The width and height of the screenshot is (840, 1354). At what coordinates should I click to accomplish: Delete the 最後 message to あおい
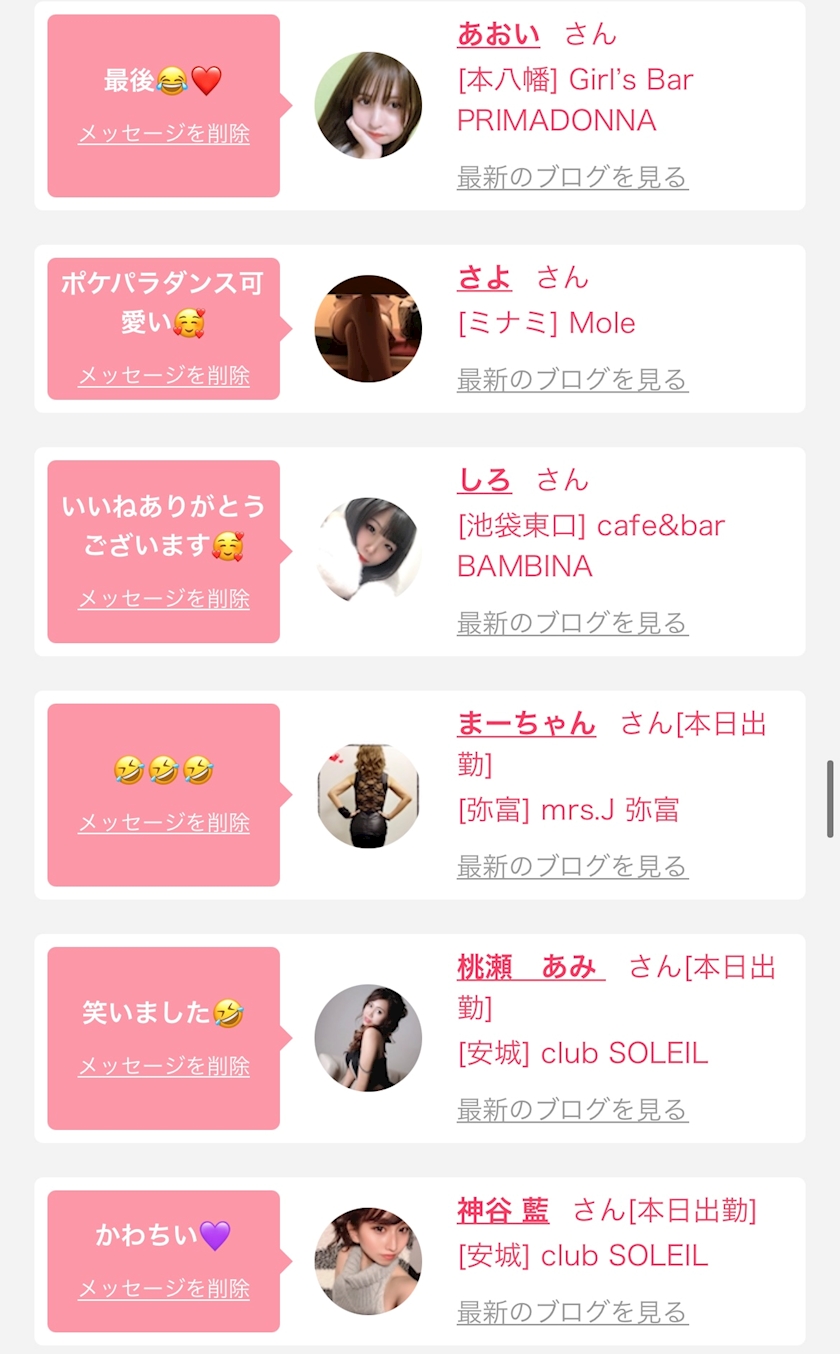[x=164, y=134]
